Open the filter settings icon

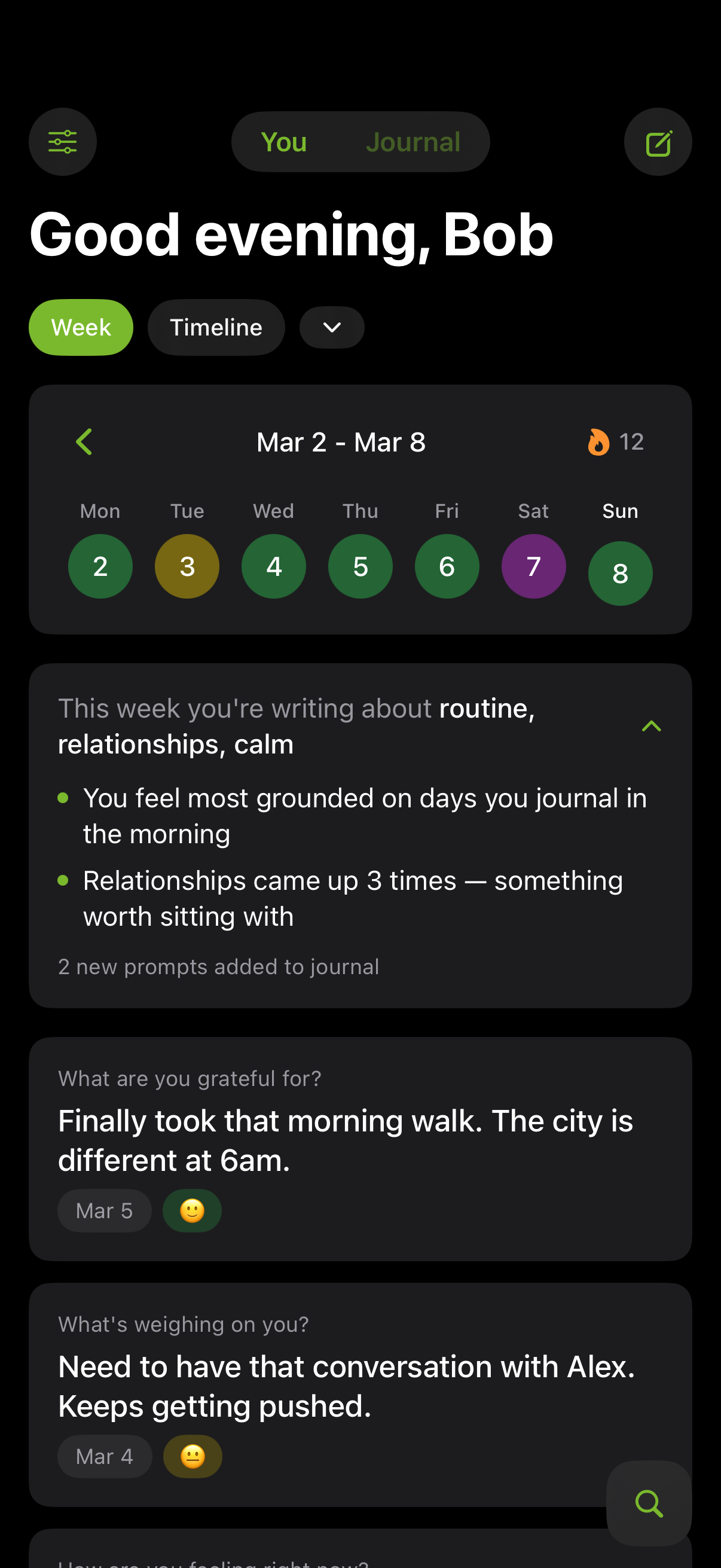63,142
